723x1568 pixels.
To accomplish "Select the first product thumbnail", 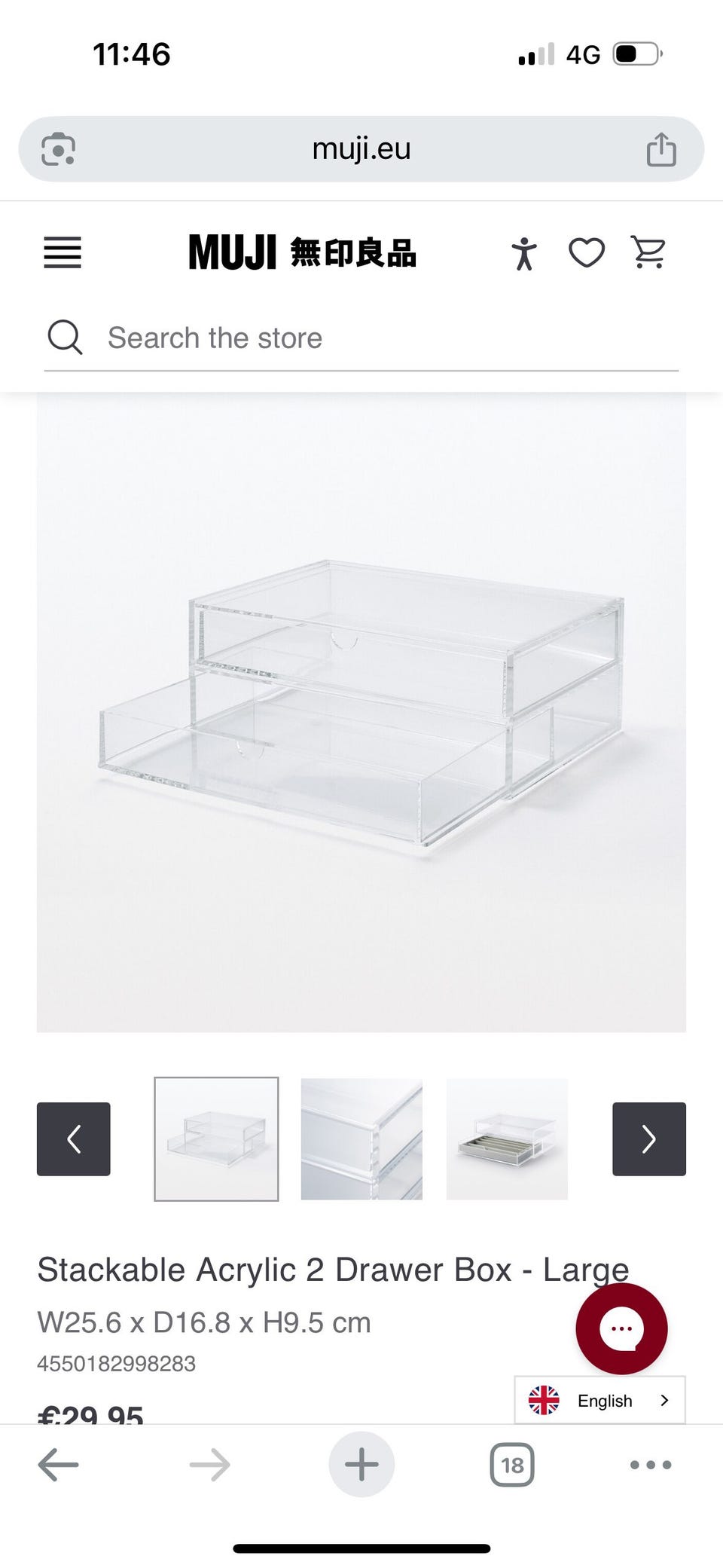I will pos(217,1139).
